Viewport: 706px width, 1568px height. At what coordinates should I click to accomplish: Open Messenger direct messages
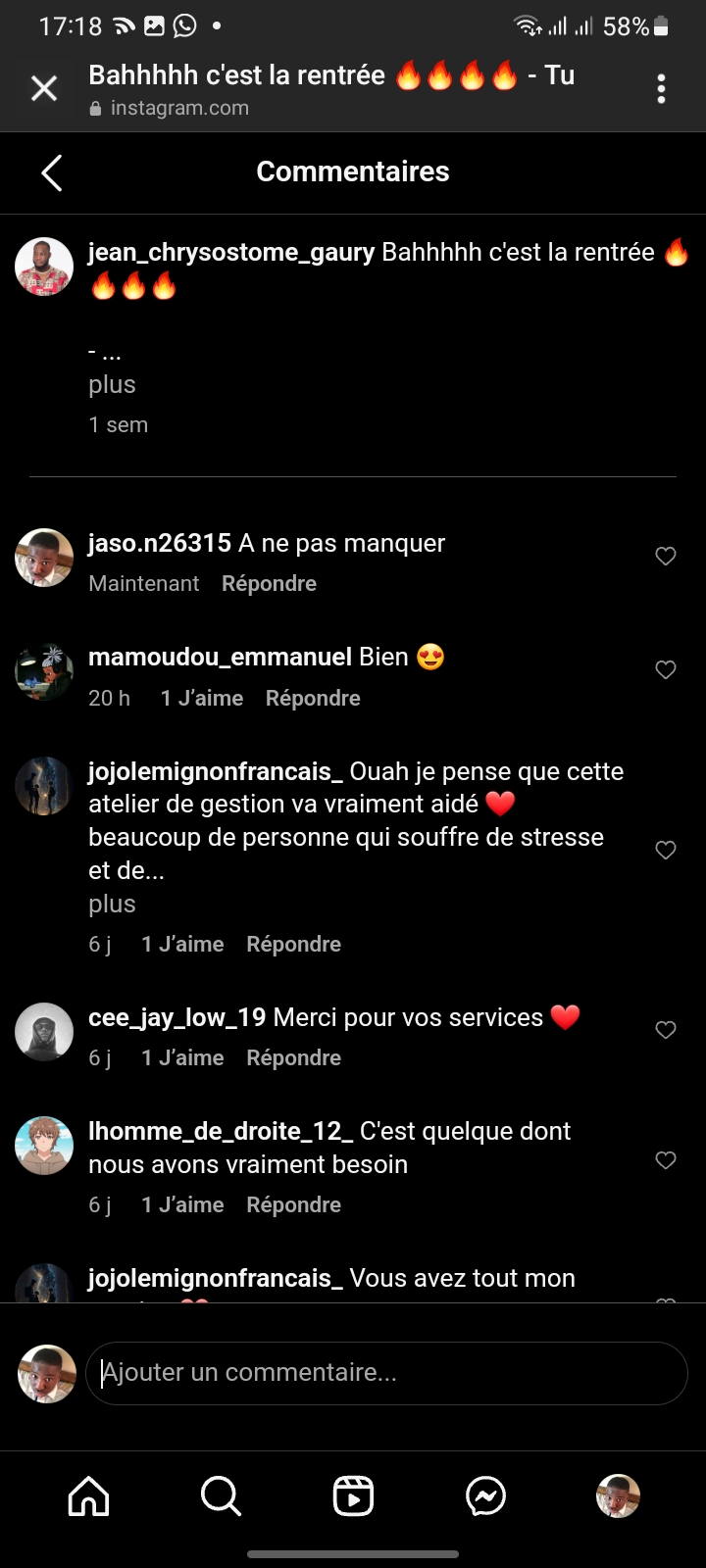(485, 1496)
